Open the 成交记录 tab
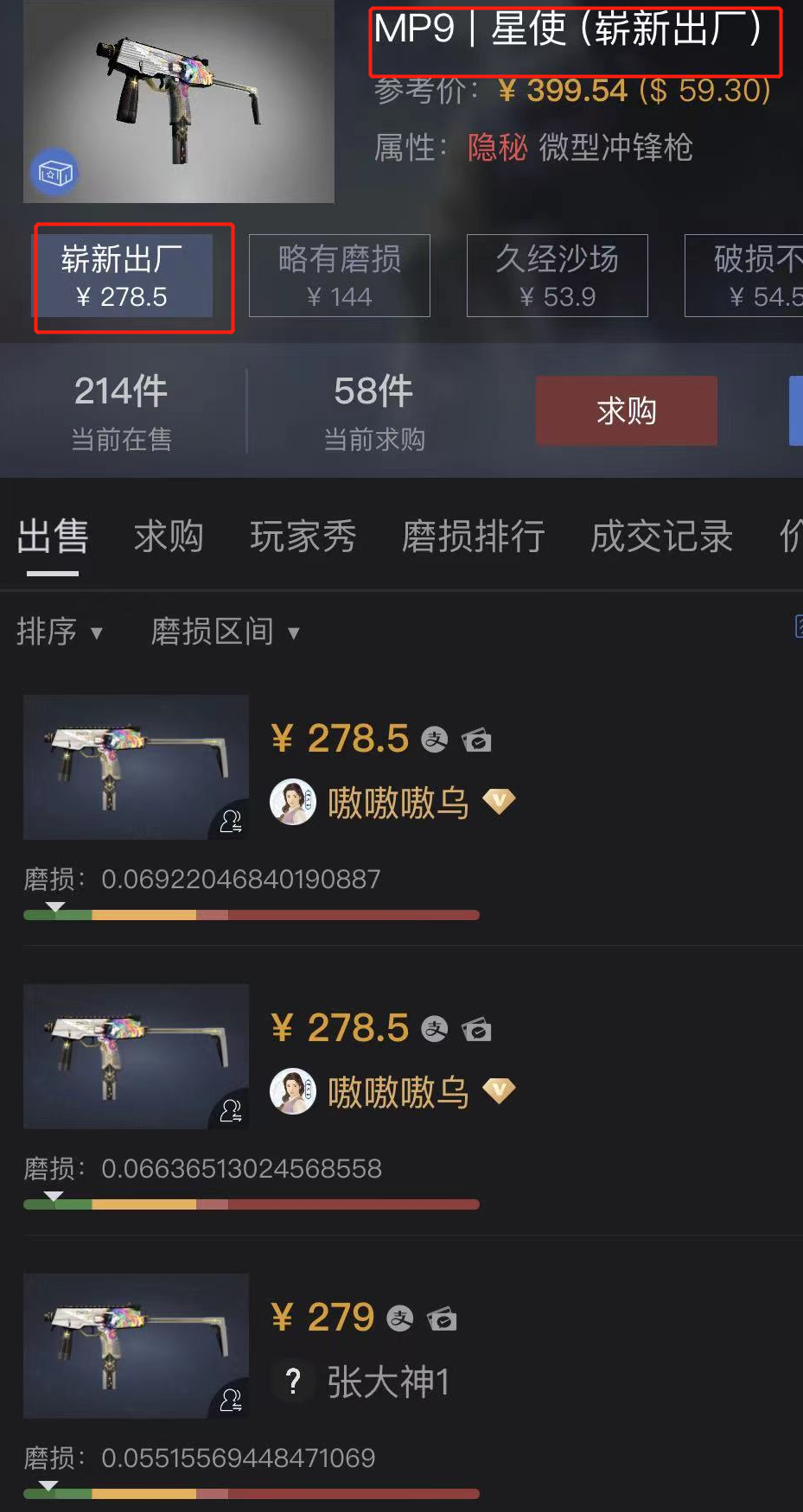The height and width of the screenshot is (1512, 803). coord(661,537)
